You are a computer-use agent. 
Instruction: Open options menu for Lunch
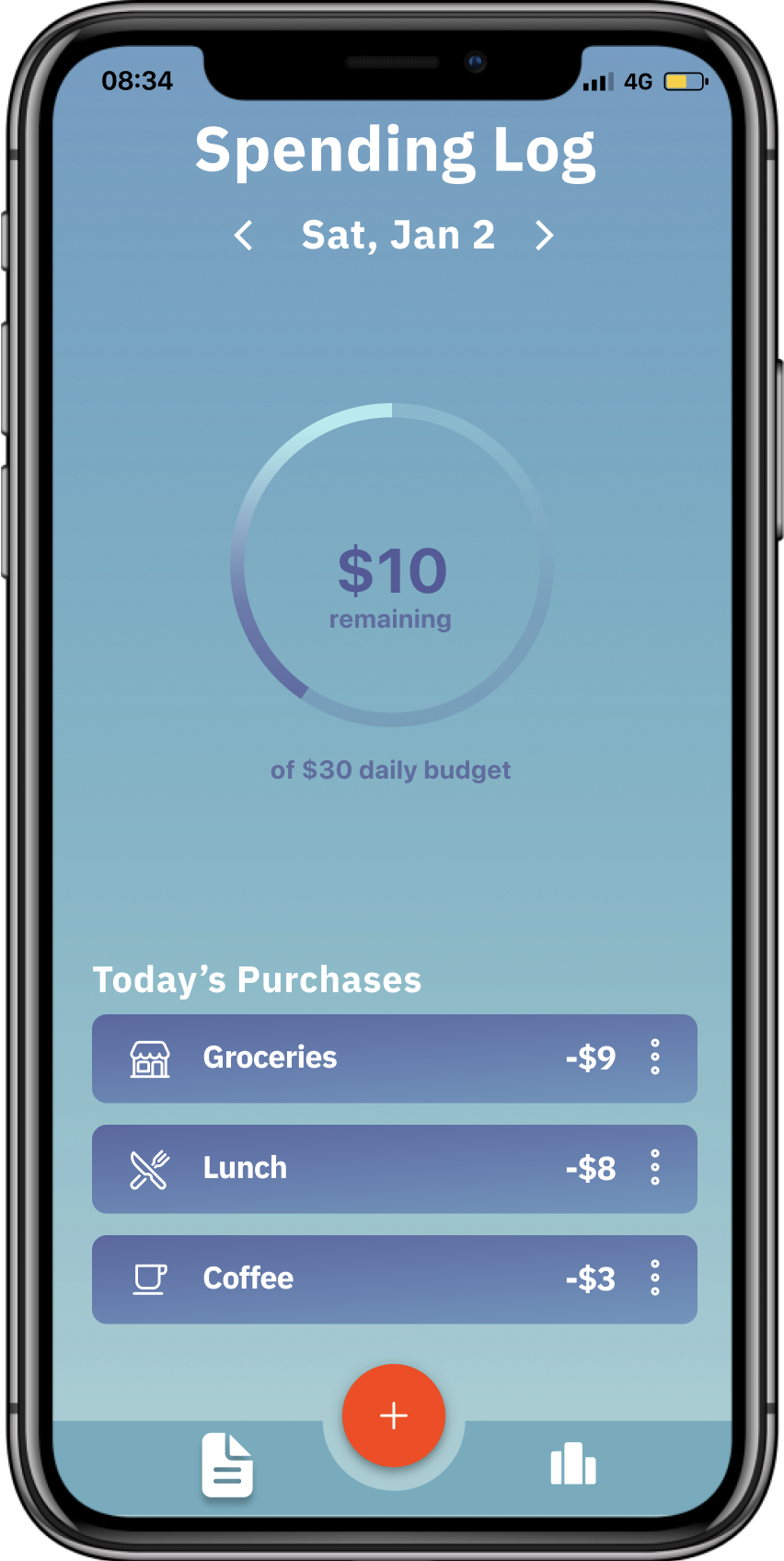(655, 1168)
